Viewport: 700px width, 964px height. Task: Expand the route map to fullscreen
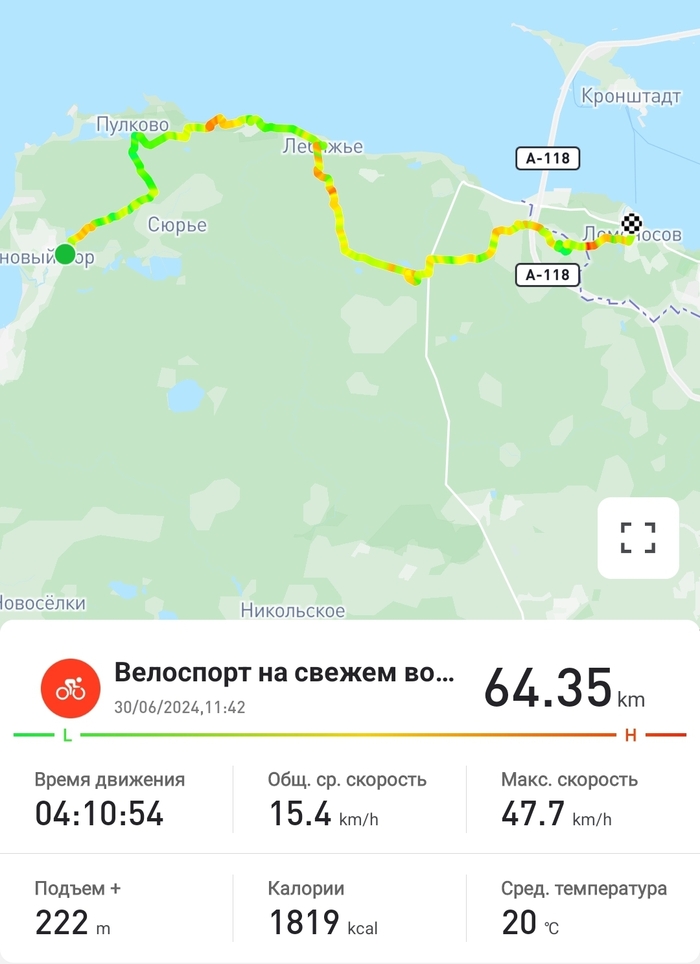638,538
